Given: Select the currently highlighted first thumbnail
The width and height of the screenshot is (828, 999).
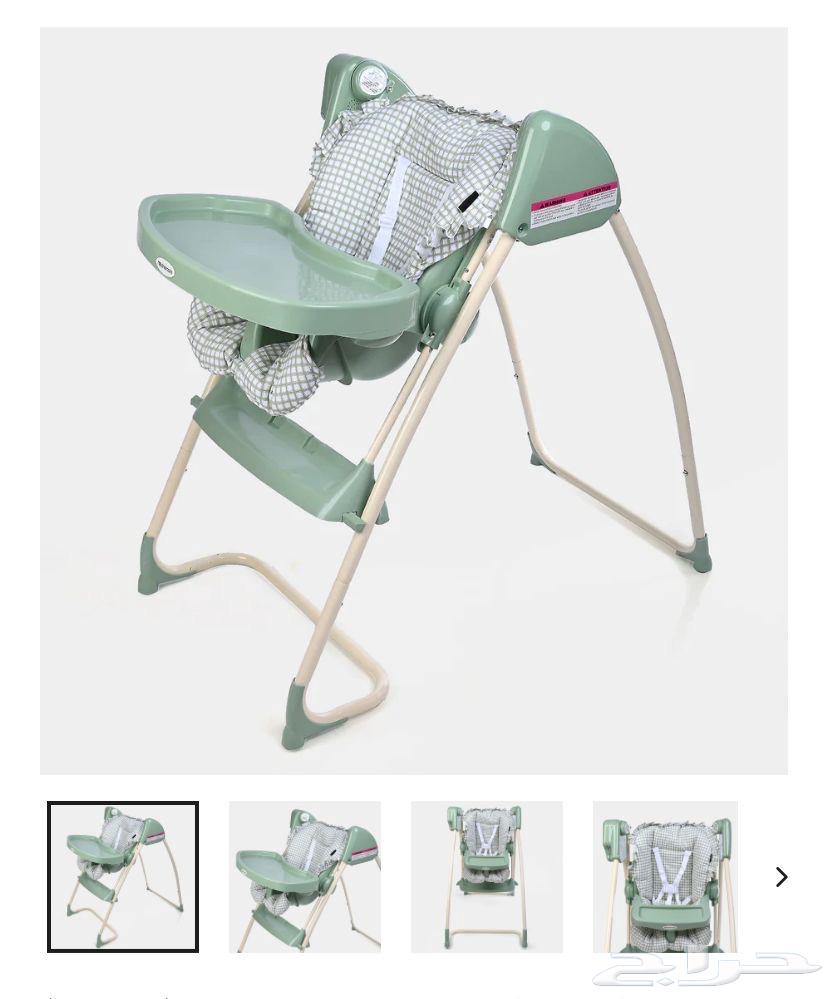Looking at the screenshot, I should click(x=123, y=876).
